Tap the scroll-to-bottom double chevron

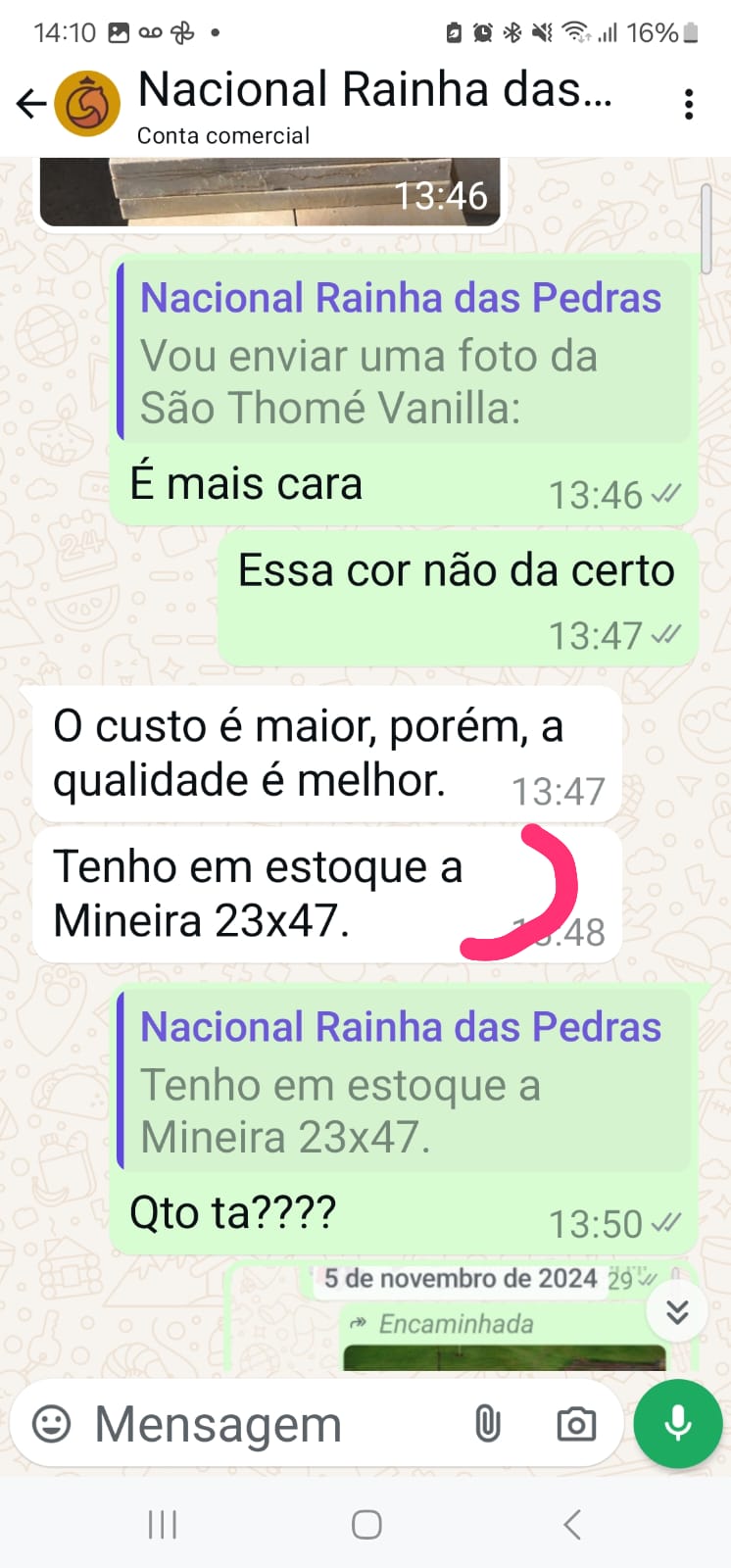pos(677,1311)
